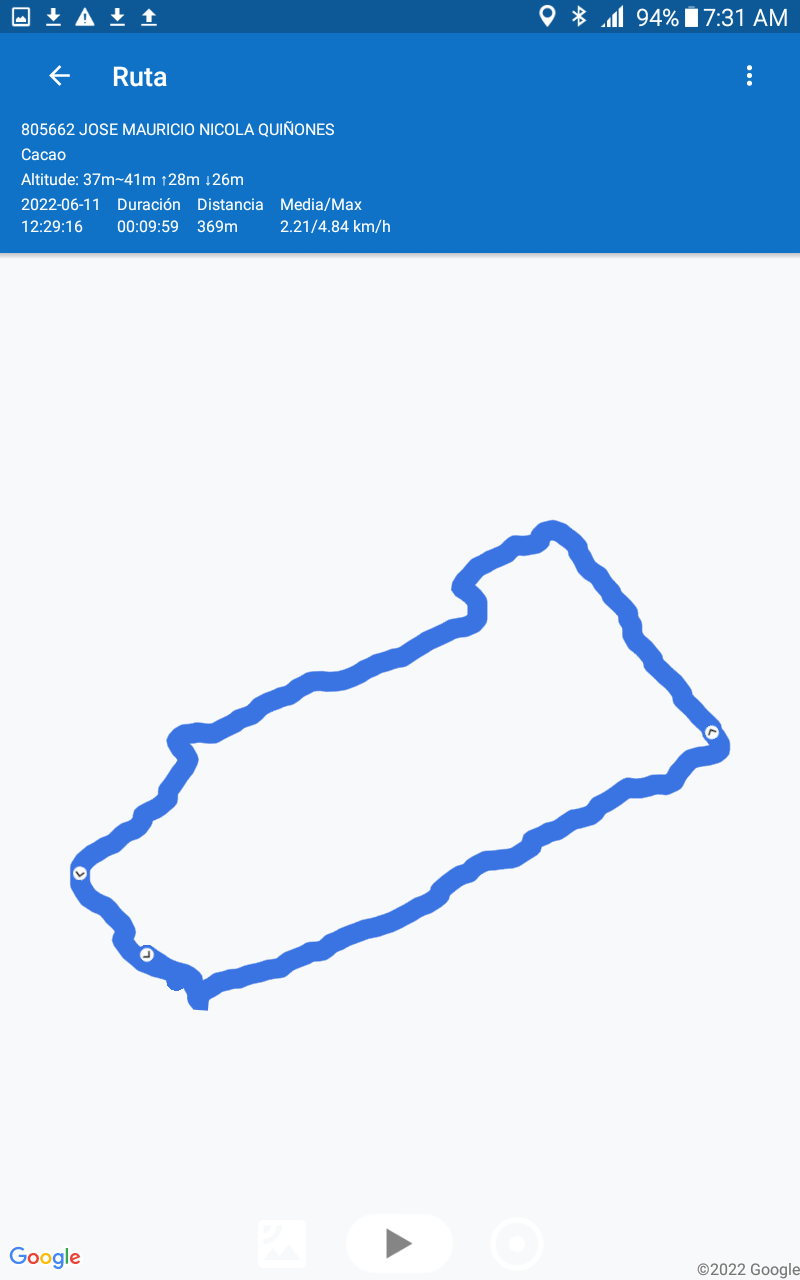The width and height of the screenshot is (800, 1280).
Task: Open the overflow menu
Action: [x=749, y=76]
